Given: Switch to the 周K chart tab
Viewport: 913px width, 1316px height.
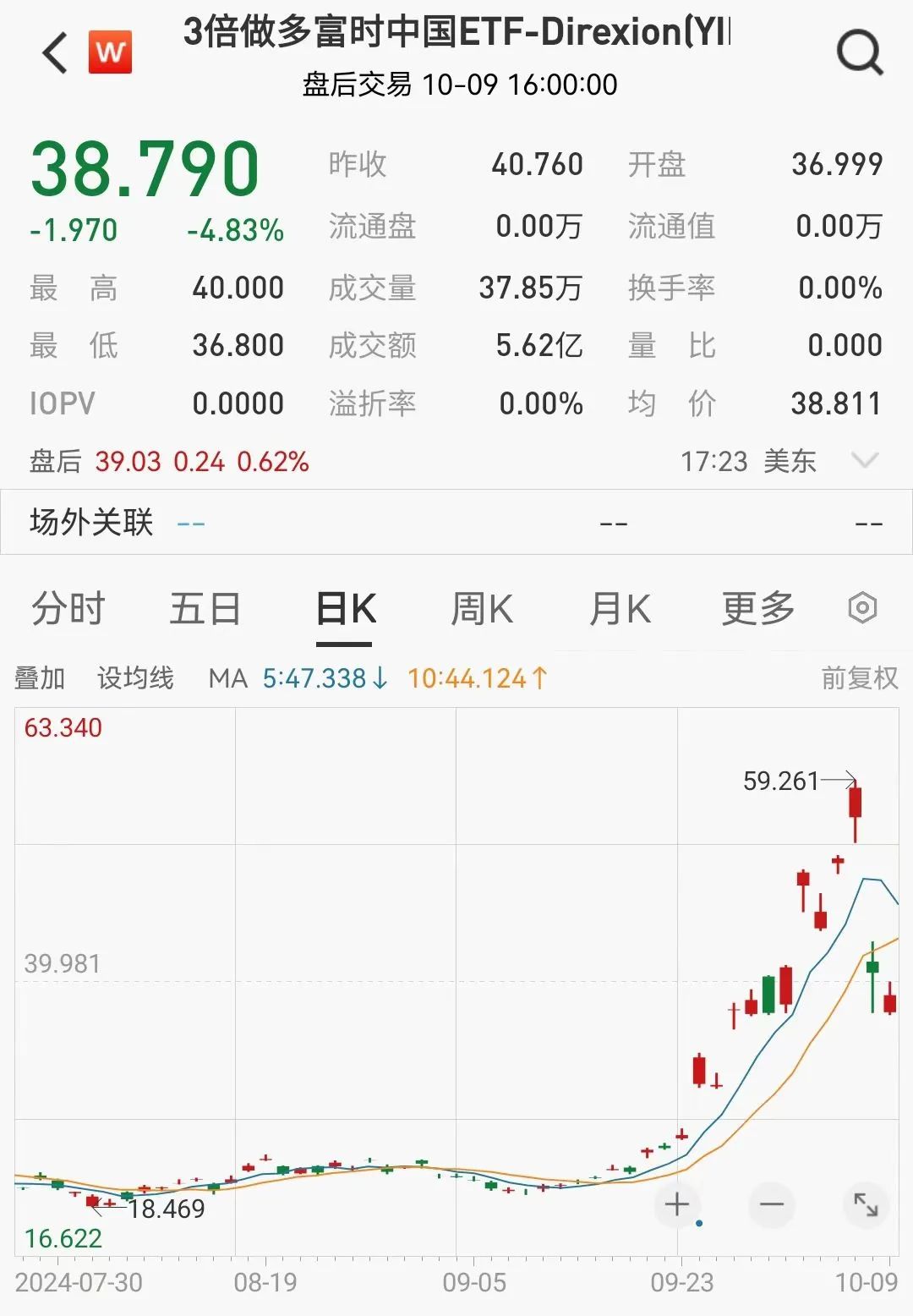Looking at the screenshot, I should click(x=482, y=609).
